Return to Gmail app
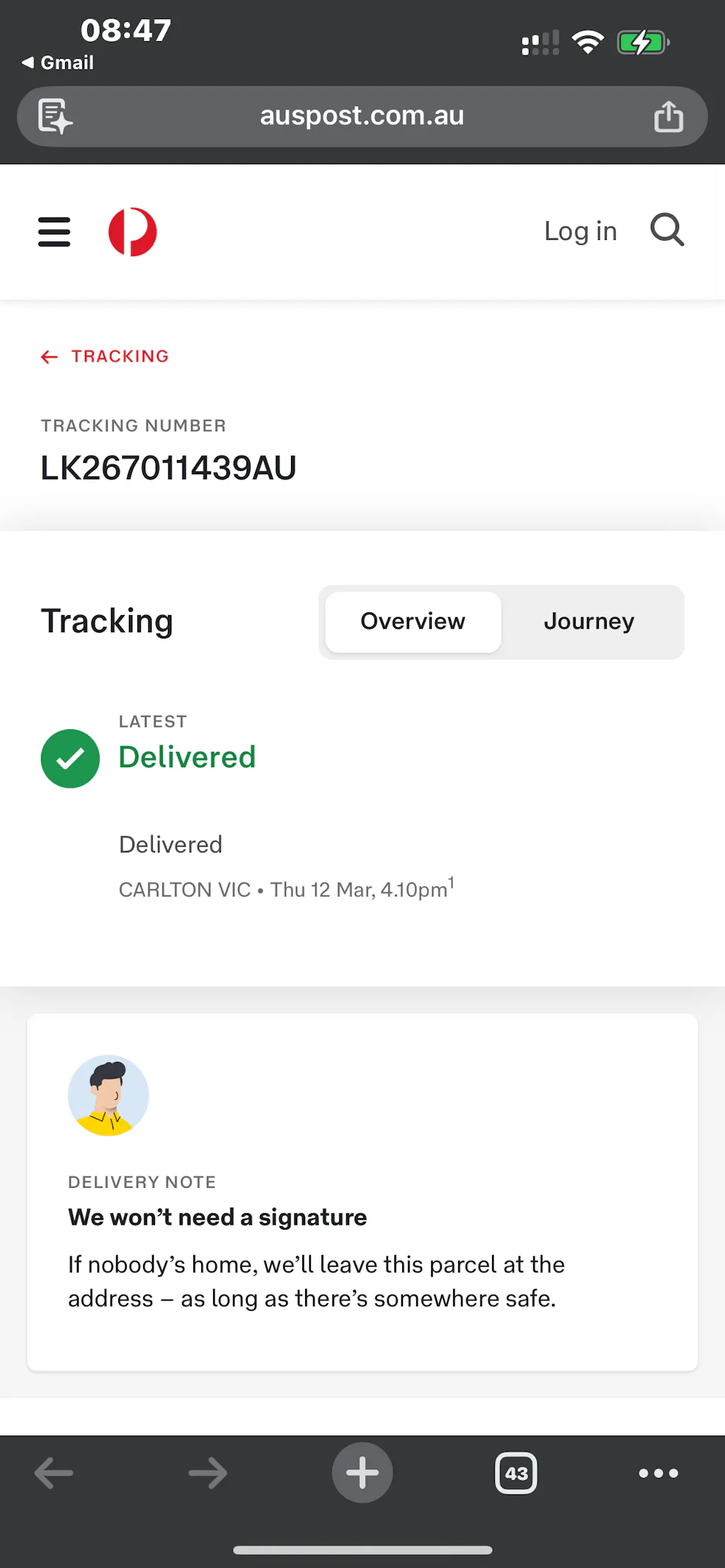This screenshot has width=725, height=1568. 58,63
